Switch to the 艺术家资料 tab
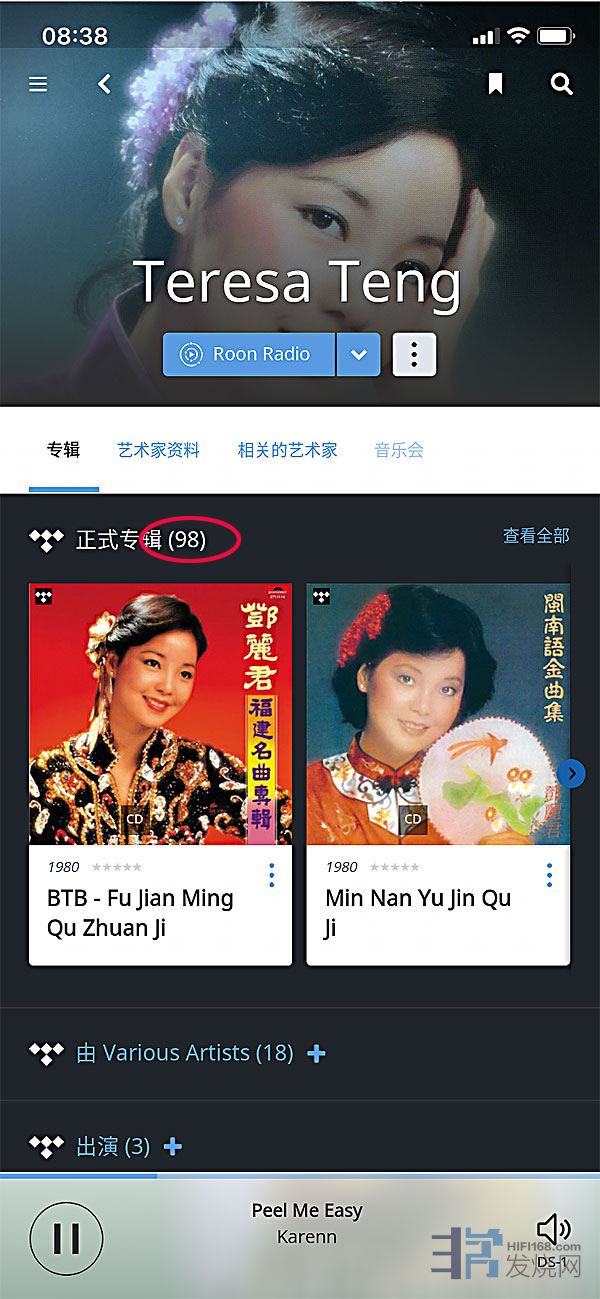600x1299 pixels. point(158,450)
